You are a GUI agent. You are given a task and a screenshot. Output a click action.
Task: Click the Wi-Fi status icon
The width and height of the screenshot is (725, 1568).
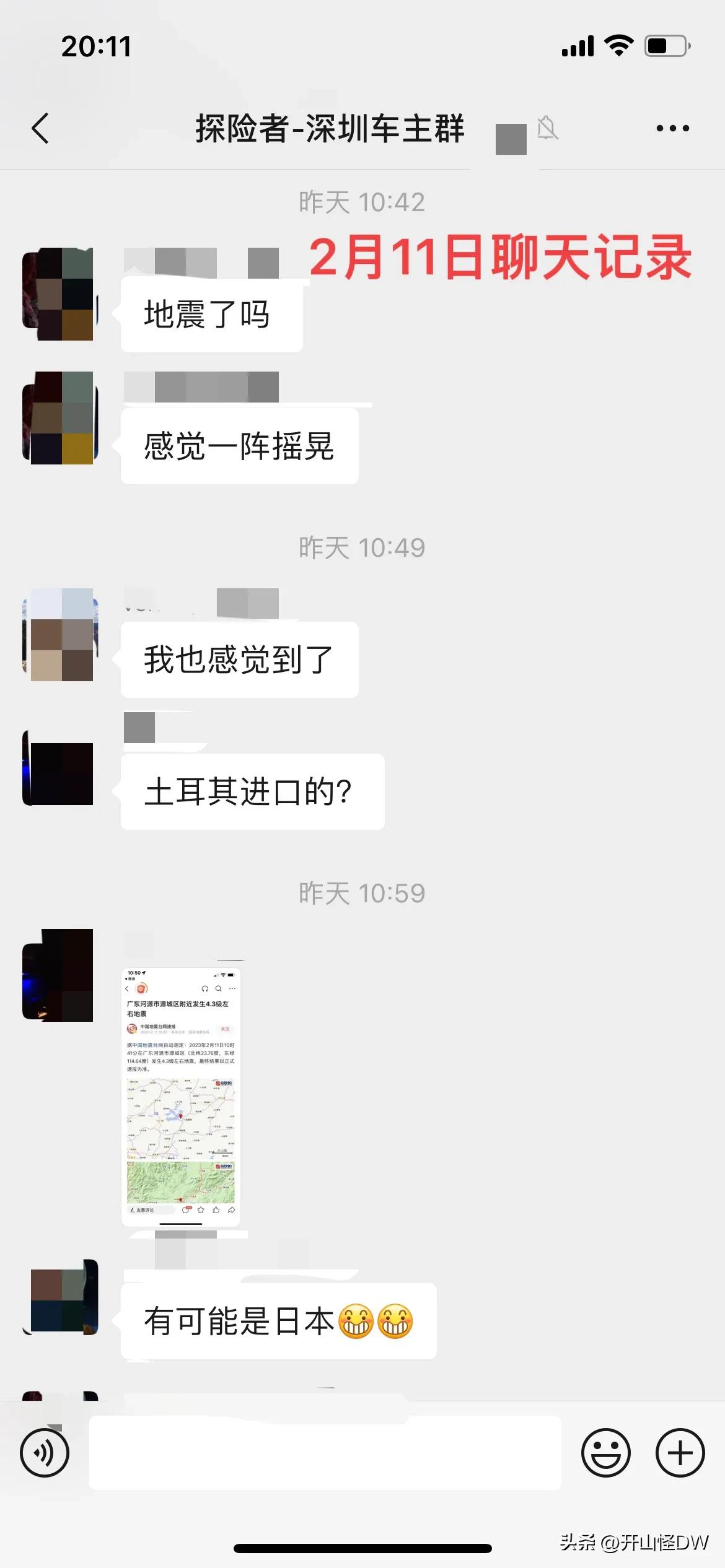coord(618,46)
